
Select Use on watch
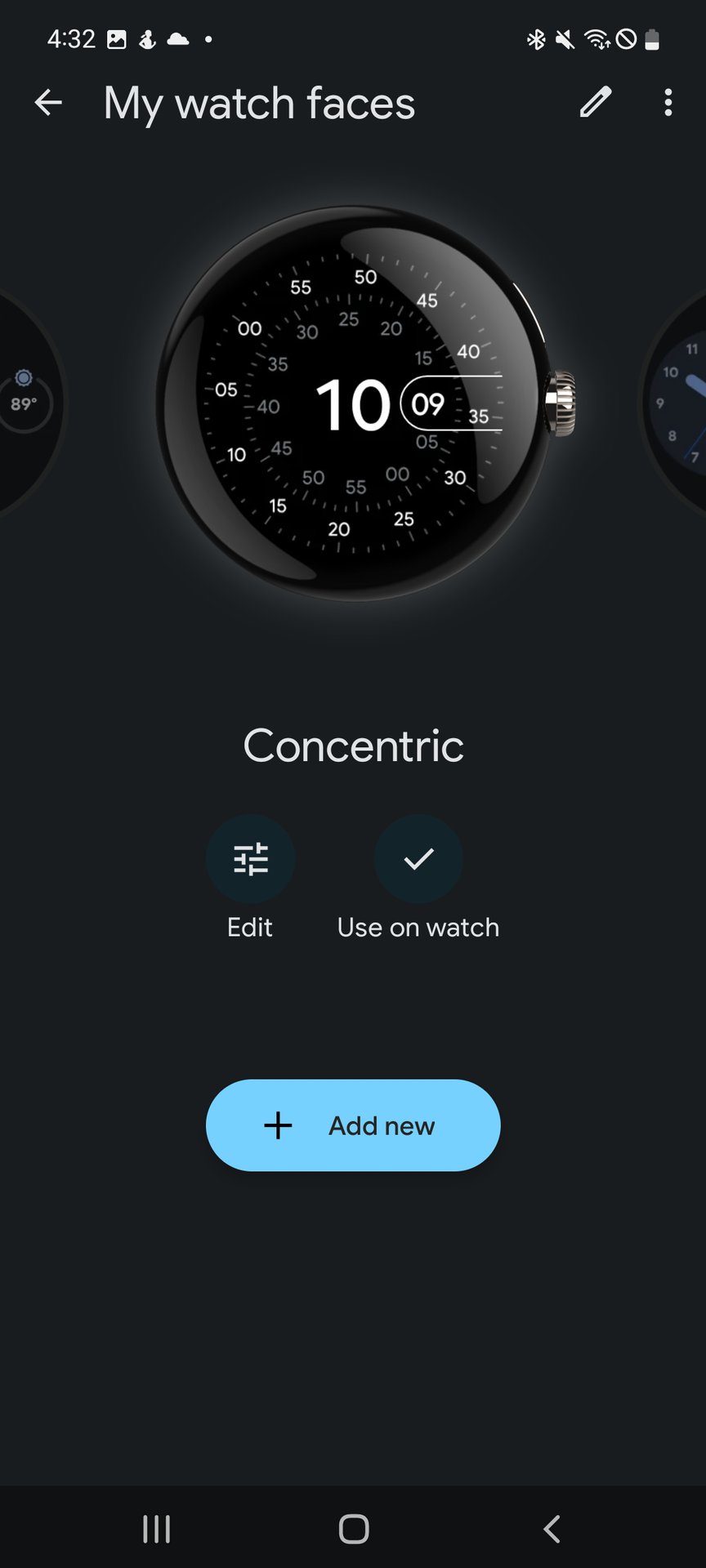418,859
